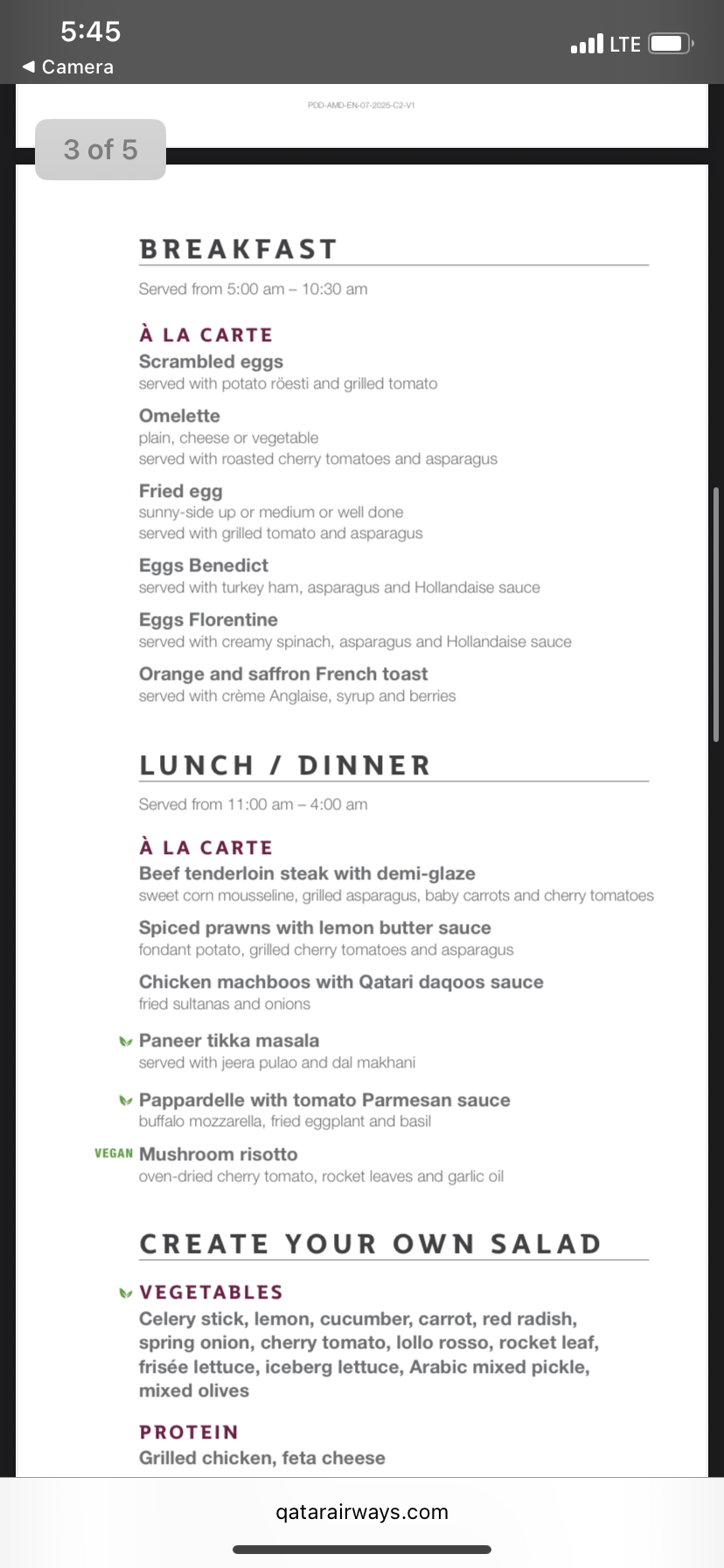
Task: Tap the cellular signal bars icon
Action: click(x=588, y=43)
